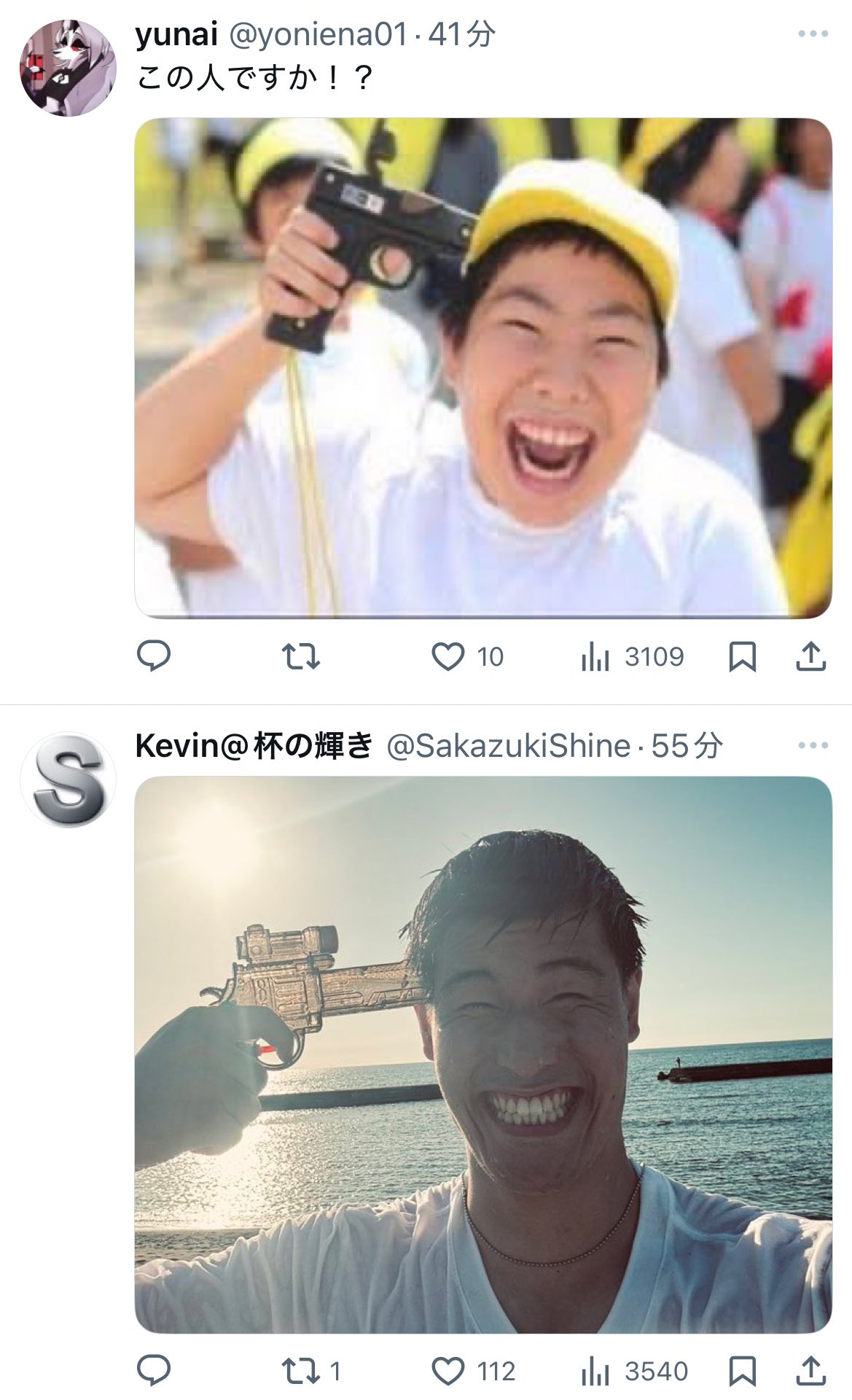This screenshot has height=1400, width=852.
Task: Open the @yoniena01 username link
Action: pyautogui.click(x=318, y=34)
